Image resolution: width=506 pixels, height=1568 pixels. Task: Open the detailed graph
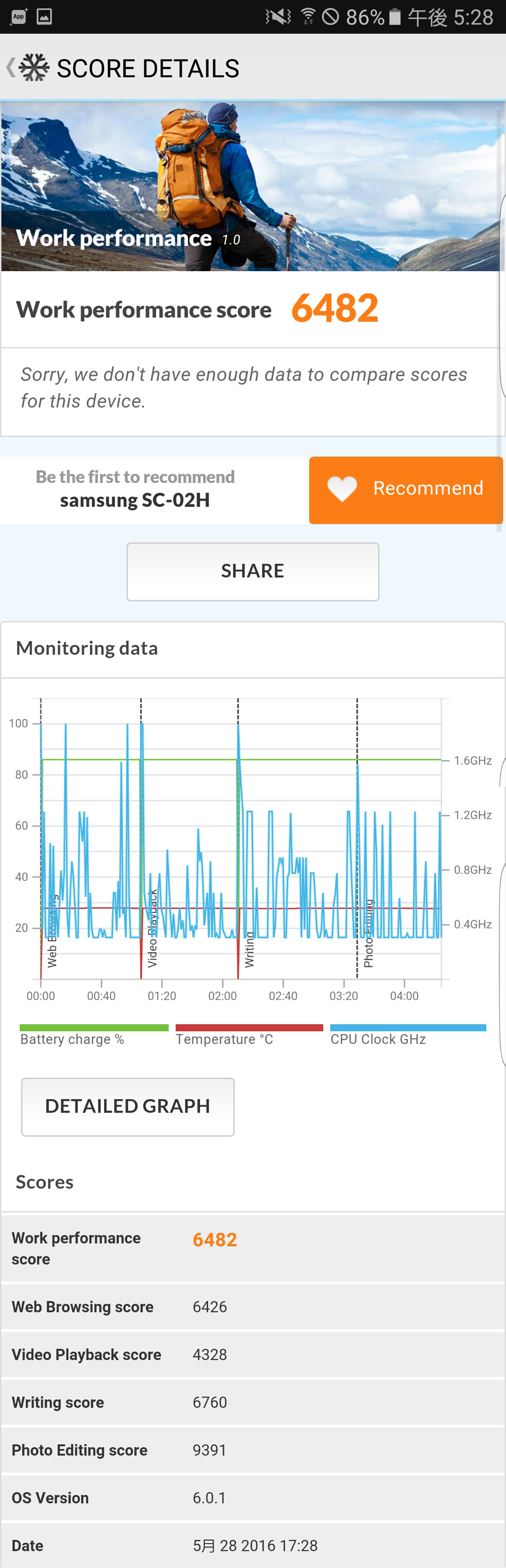[128, 1106]
